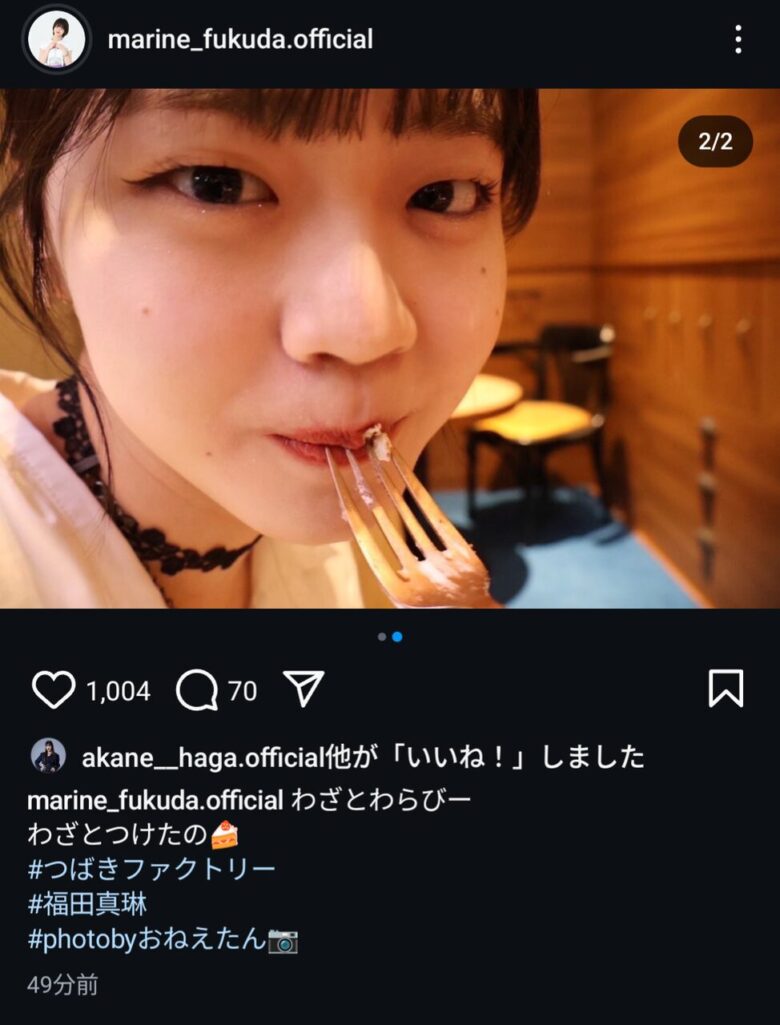Open hashtag #photobyおねえたん
Viewport: 780px width, 1025px height.
pyautogui.click(x=148, y=940)
